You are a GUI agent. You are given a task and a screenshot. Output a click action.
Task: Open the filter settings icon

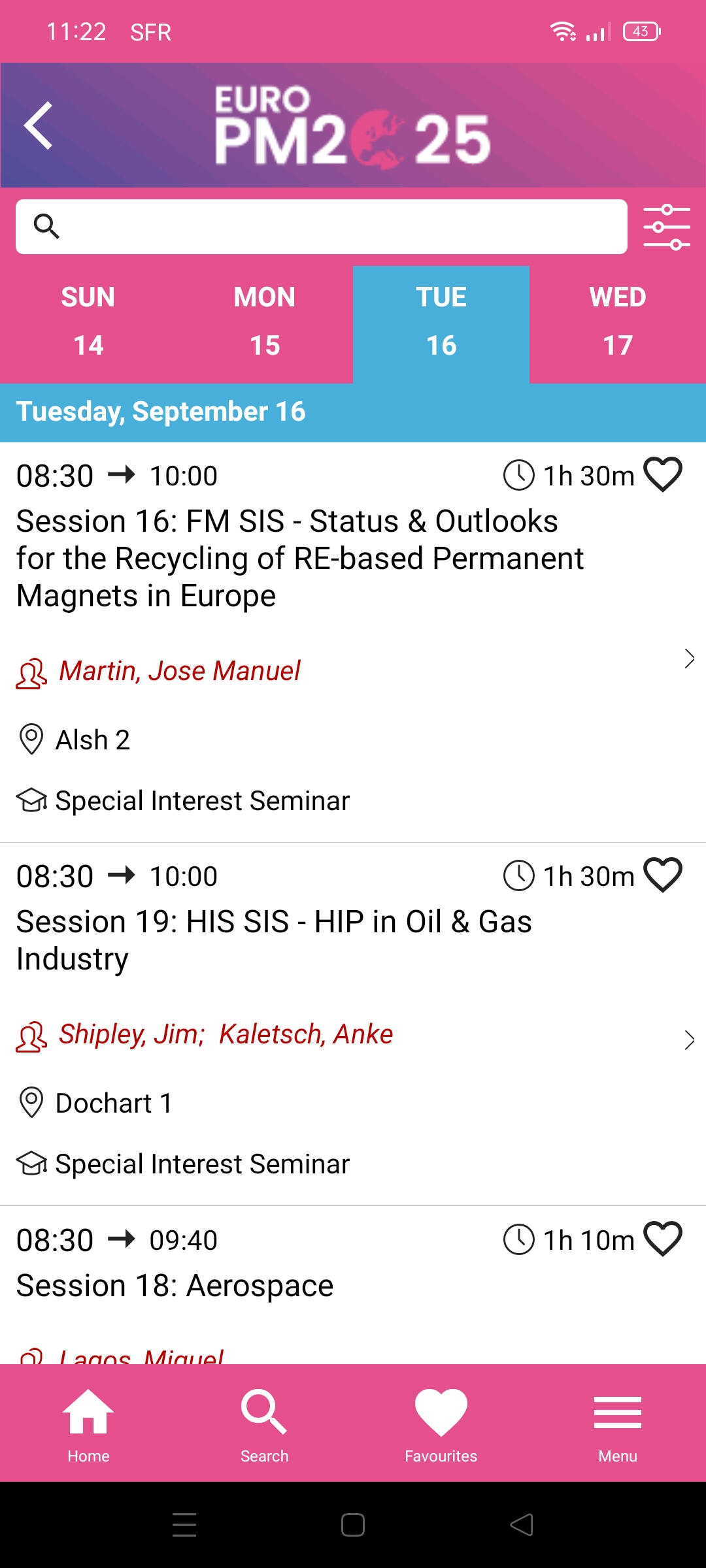[x=667, y=227]
